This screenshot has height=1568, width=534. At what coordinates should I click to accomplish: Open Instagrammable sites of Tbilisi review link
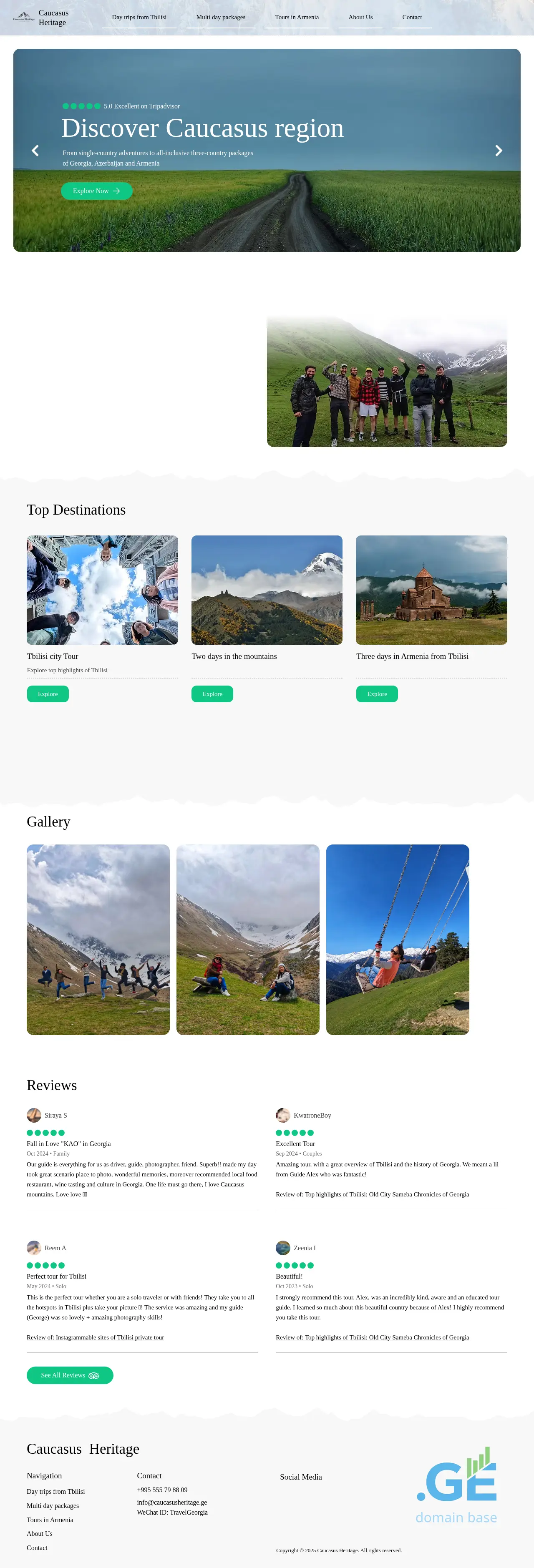[95, 1337]
